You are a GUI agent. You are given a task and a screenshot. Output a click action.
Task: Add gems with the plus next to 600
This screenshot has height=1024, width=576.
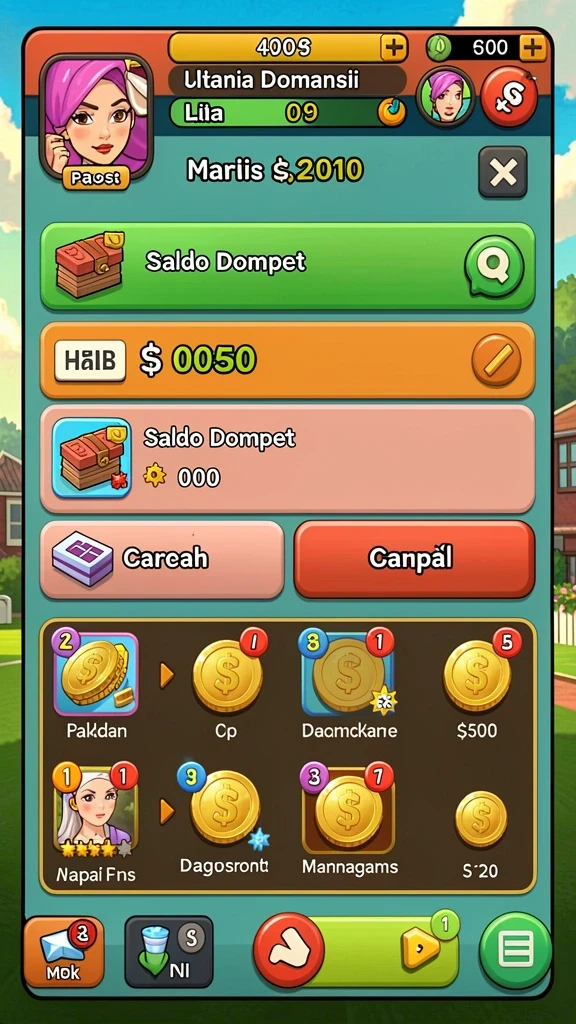coord(532,47)
